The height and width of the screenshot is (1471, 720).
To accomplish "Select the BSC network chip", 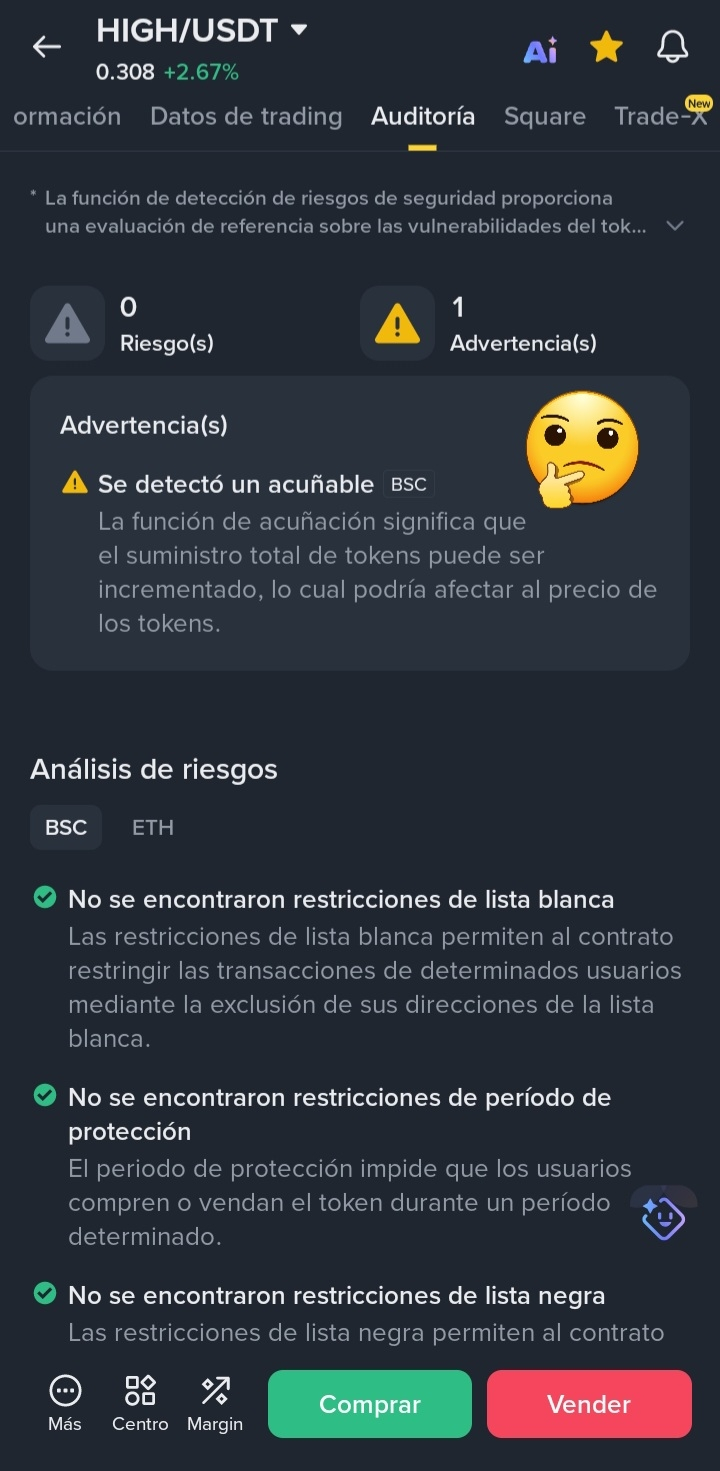I will (66, 827).
